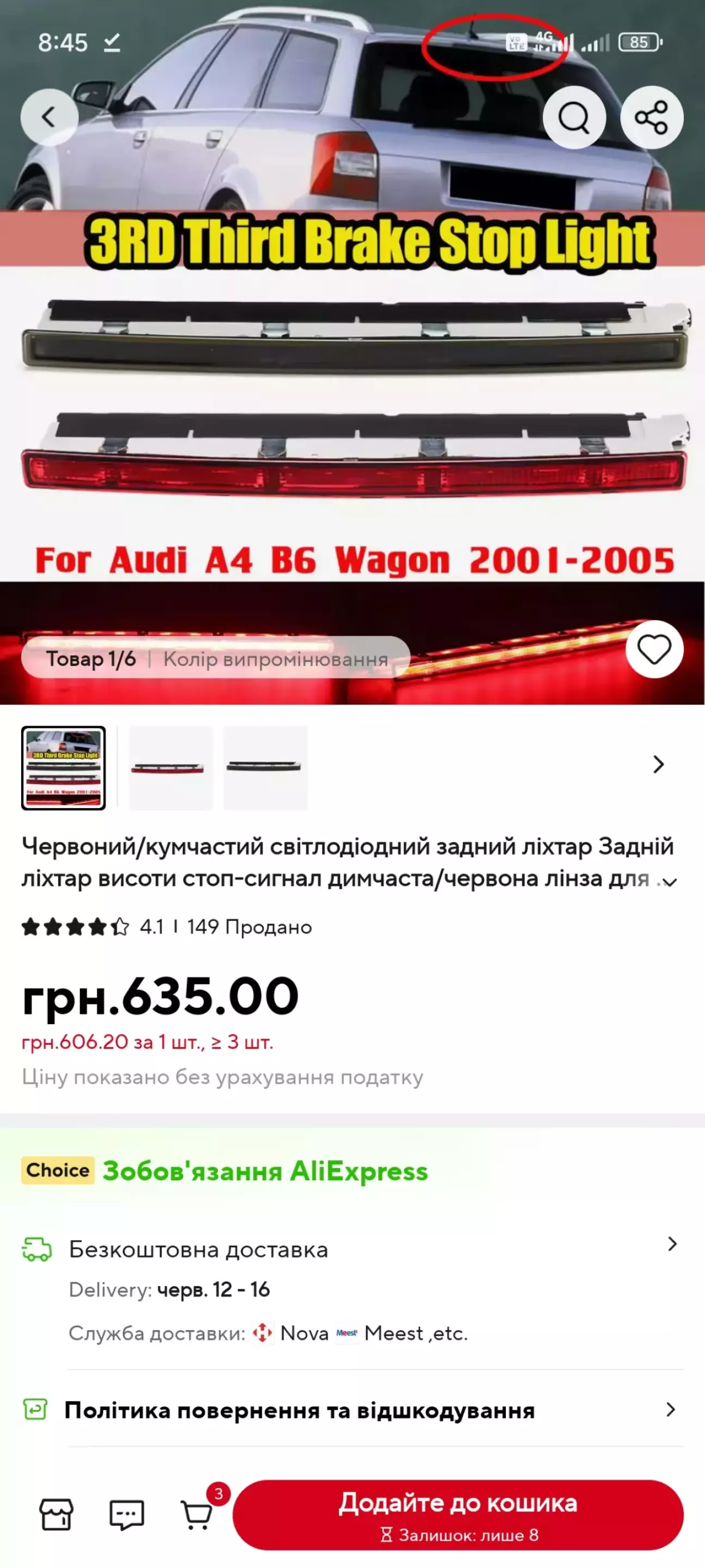Screen dimensions: 705x1568
Task: Share this product
Action: pos(652,117)
